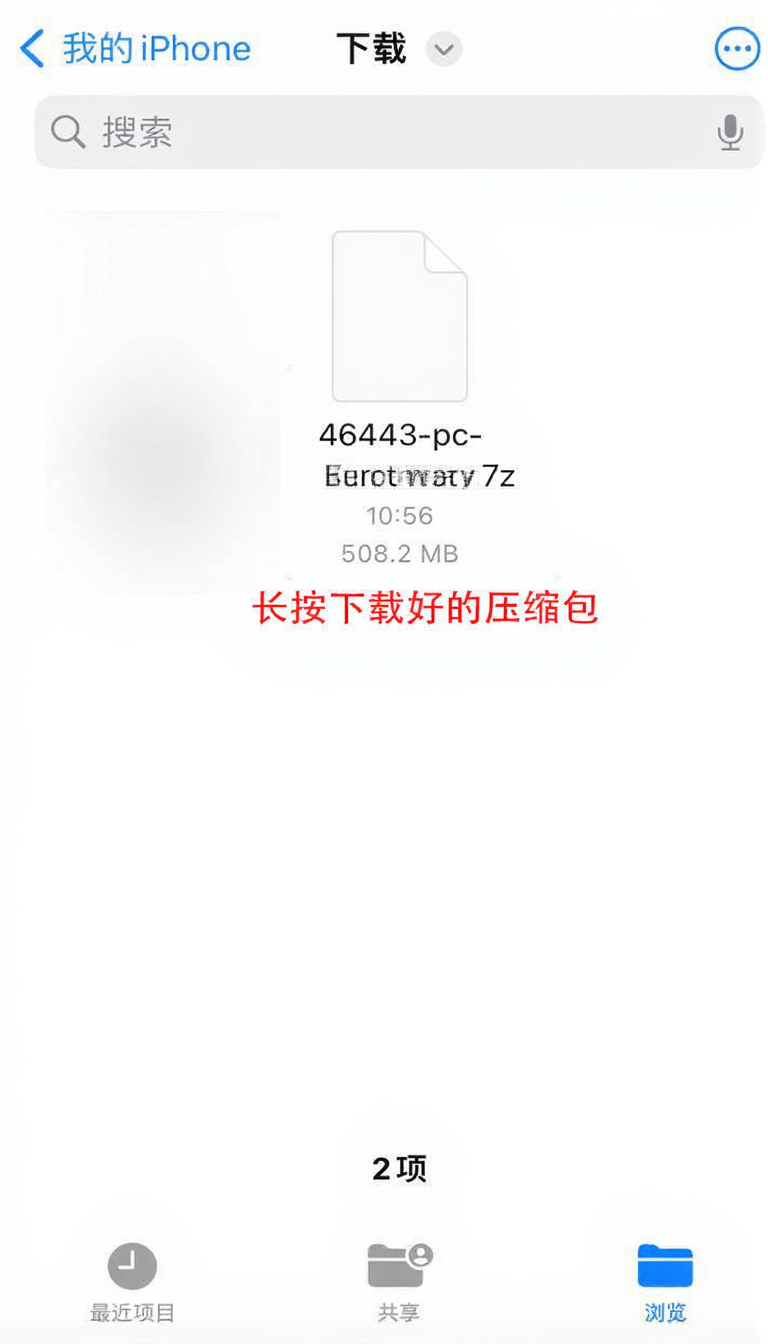This screenshot has height=1344, width=768.
Task: Open the 46443-pc 7z archive file
Action: click(x=399, y=318)
